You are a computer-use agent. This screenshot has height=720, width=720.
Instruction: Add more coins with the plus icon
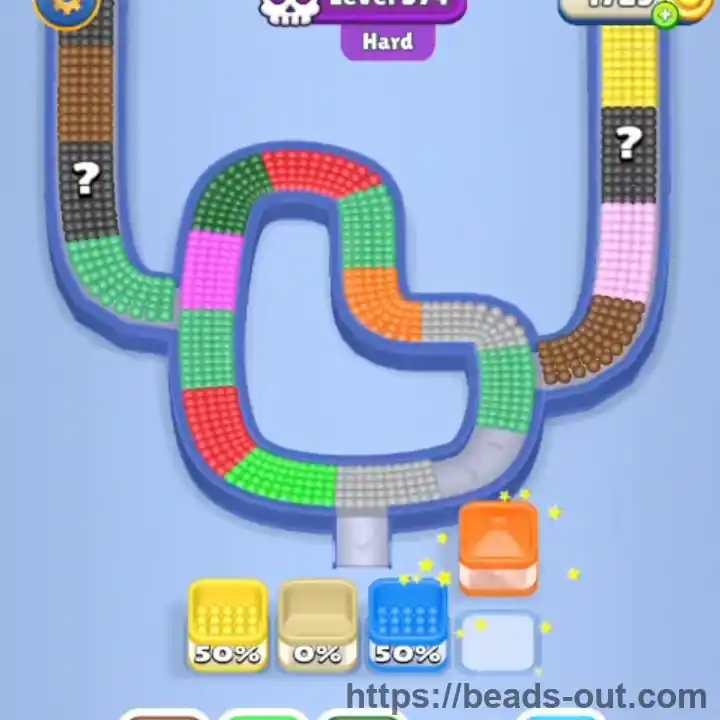point(664,14)
